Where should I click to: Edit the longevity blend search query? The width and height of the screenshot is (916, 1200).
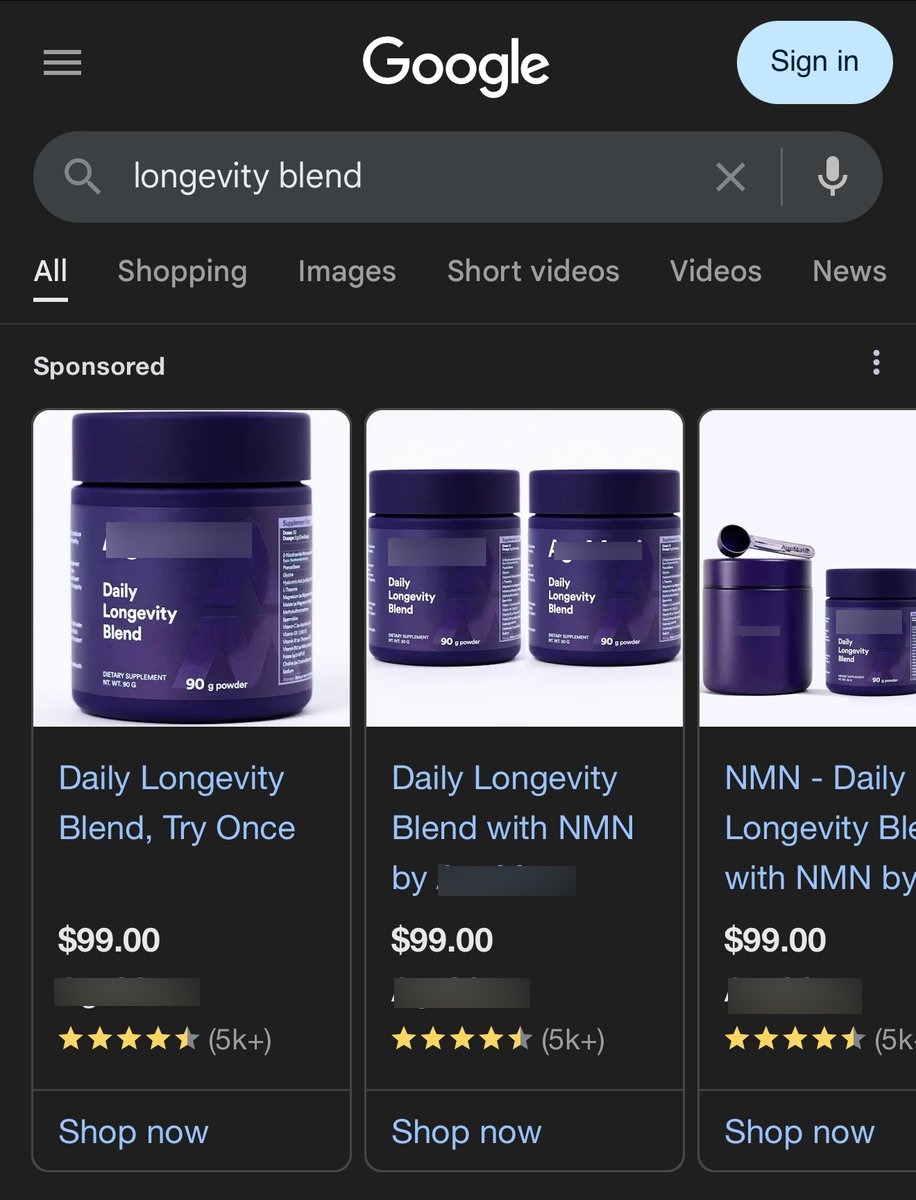(400, 177)
